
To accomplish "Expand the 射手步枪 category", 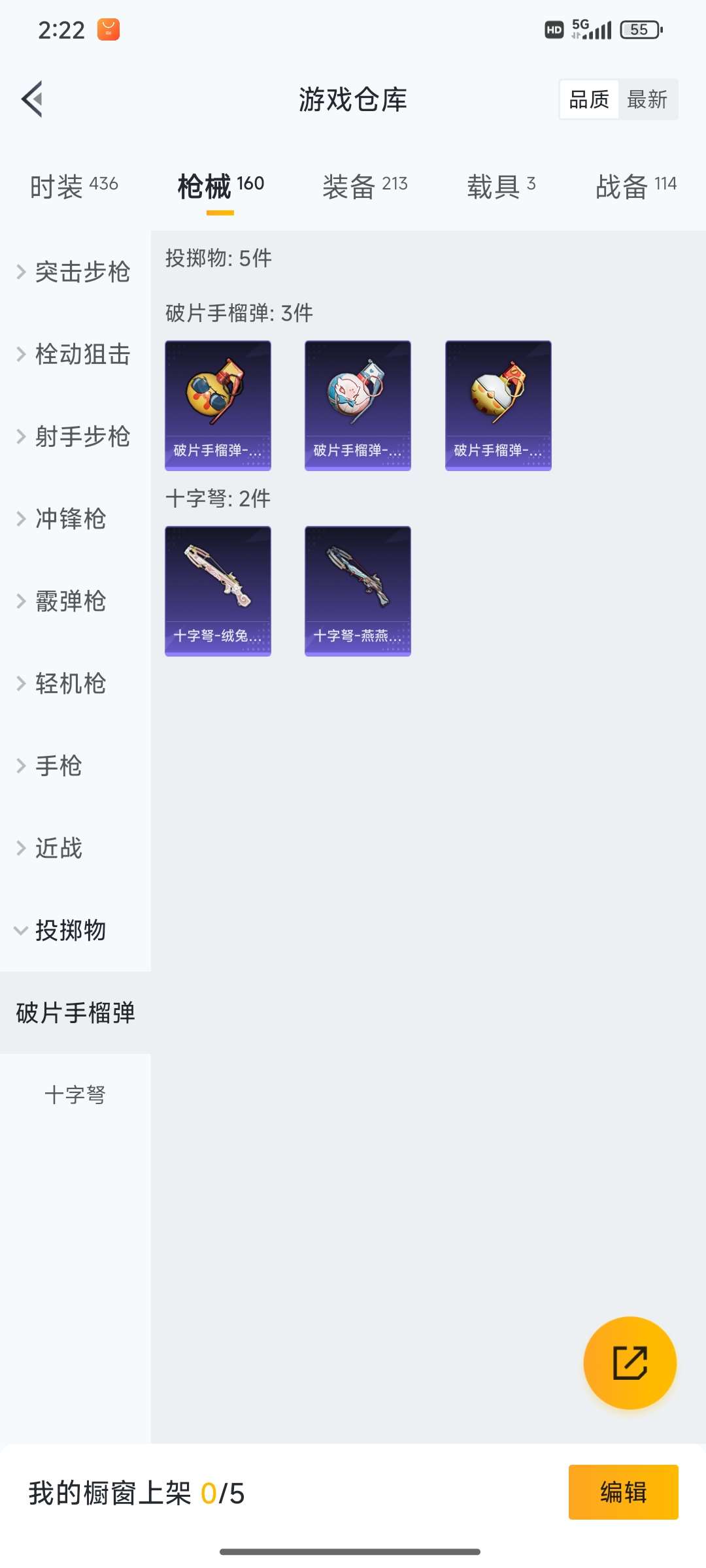I will click(x=75, y=436).
